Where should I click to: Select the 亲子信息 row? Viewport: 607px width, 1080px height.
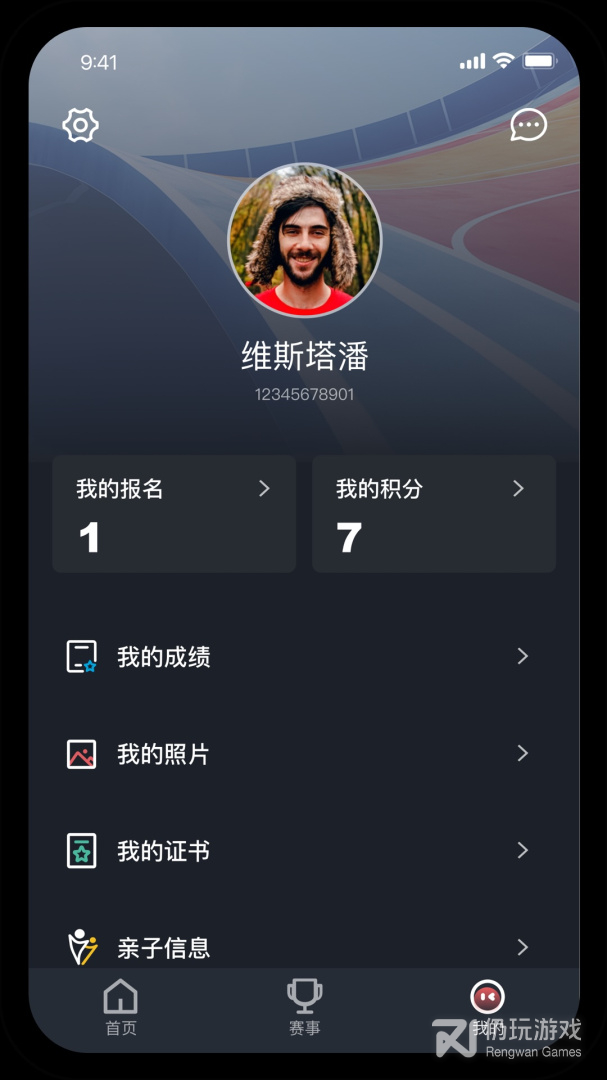pyautogui.click(x=300, y=946)
